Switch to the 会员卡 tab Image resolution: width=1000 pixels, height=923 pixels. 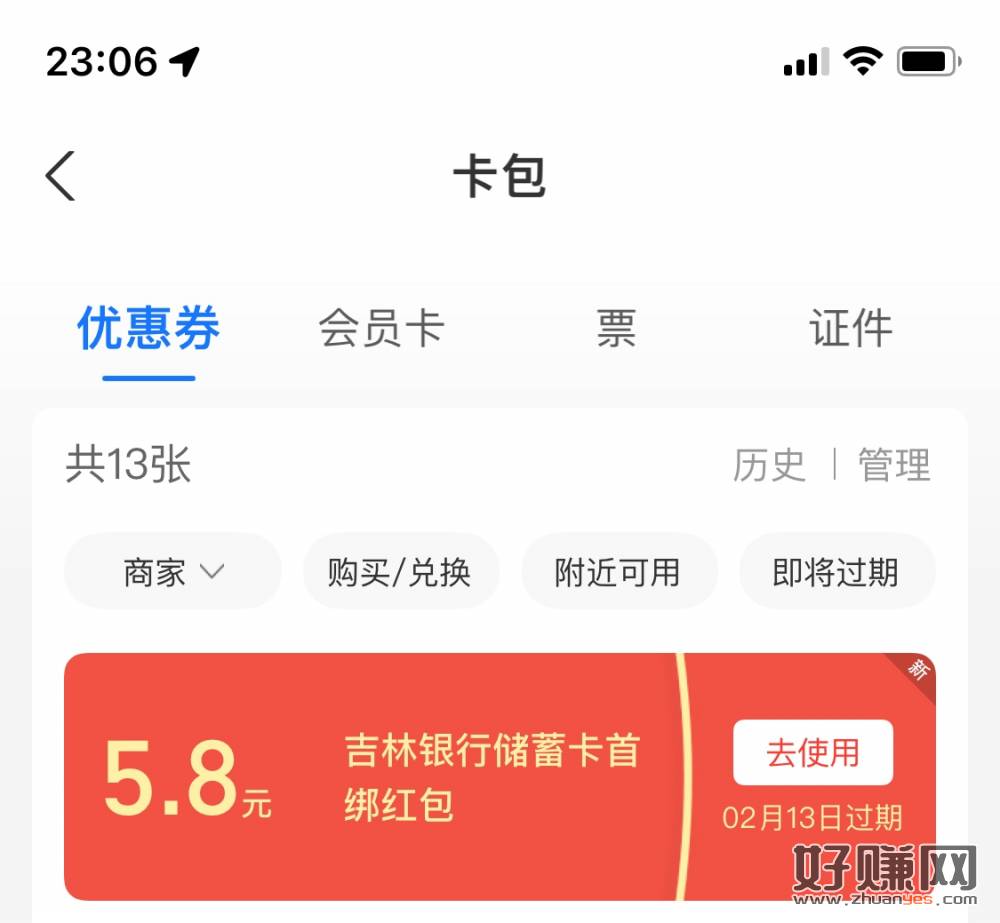[381, 330]
